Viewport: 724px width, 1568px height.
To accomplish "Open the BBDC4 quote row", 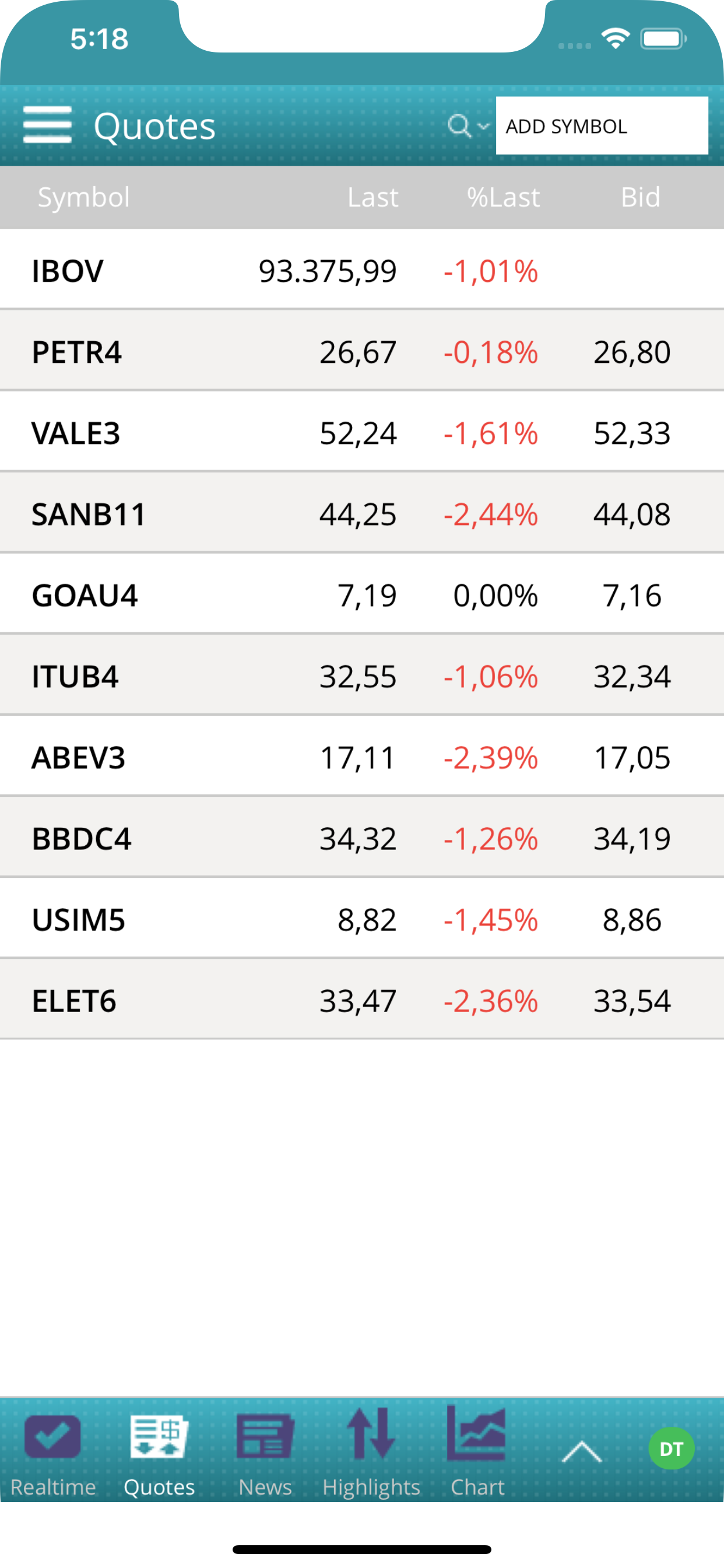I will coord(362,838).
